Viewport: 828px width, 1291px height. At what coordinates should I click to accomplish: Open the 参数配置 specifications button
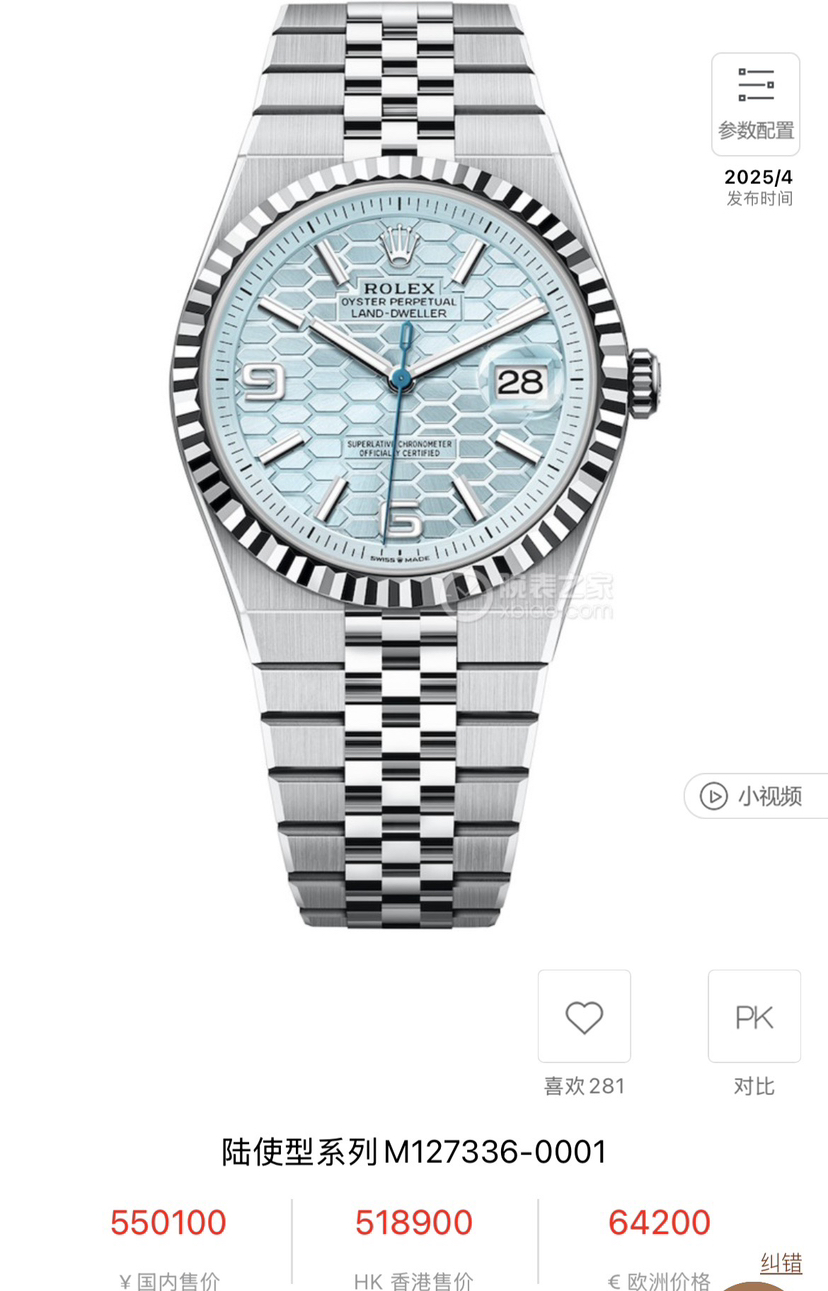point(755,104)
